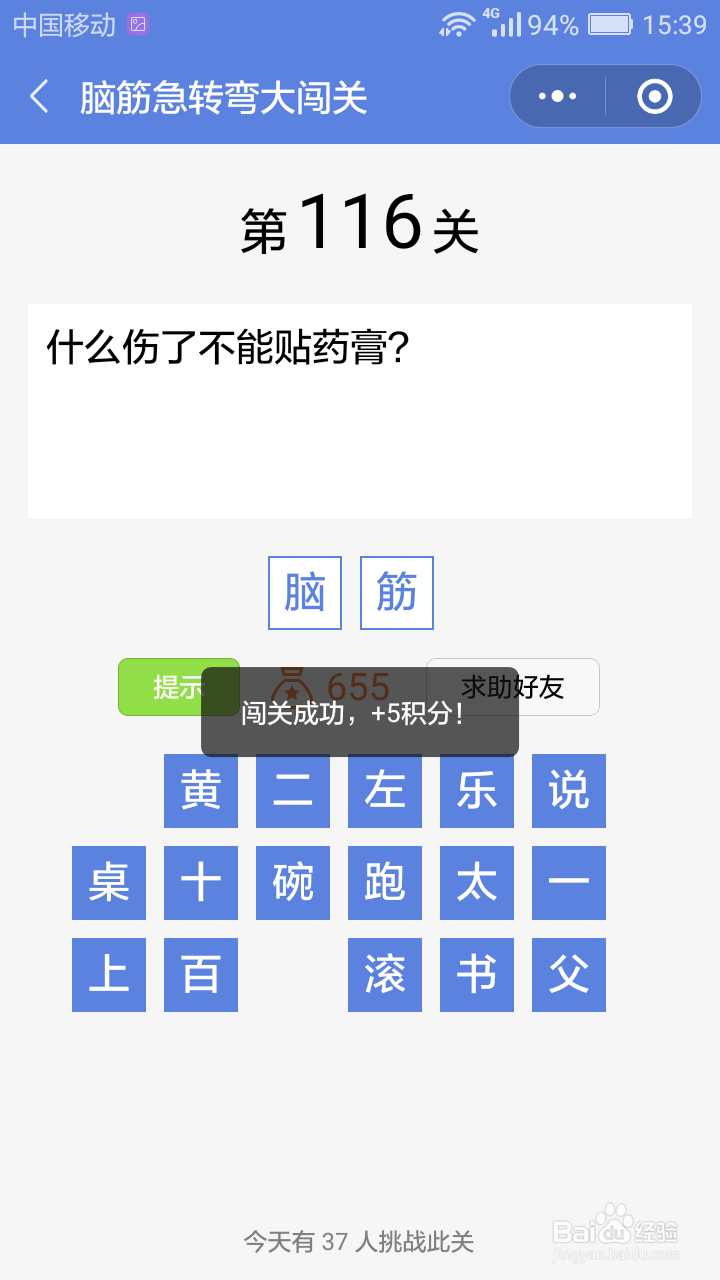Tap the 太 character tile
The width and height of the screenshot is (720, 1280).
point(476,883)
